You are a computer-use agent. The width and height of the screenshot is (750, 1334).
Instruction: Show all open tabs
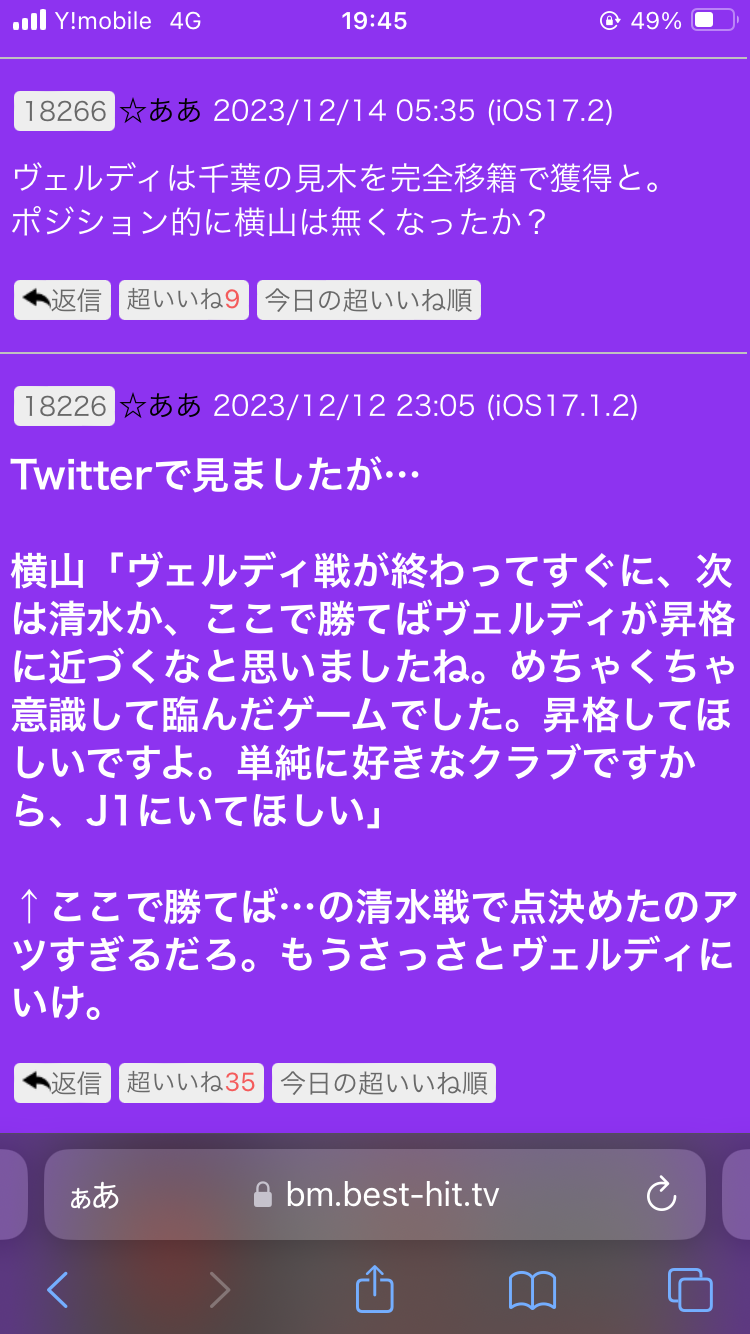pyautogui.click(x=690, y=1290)
